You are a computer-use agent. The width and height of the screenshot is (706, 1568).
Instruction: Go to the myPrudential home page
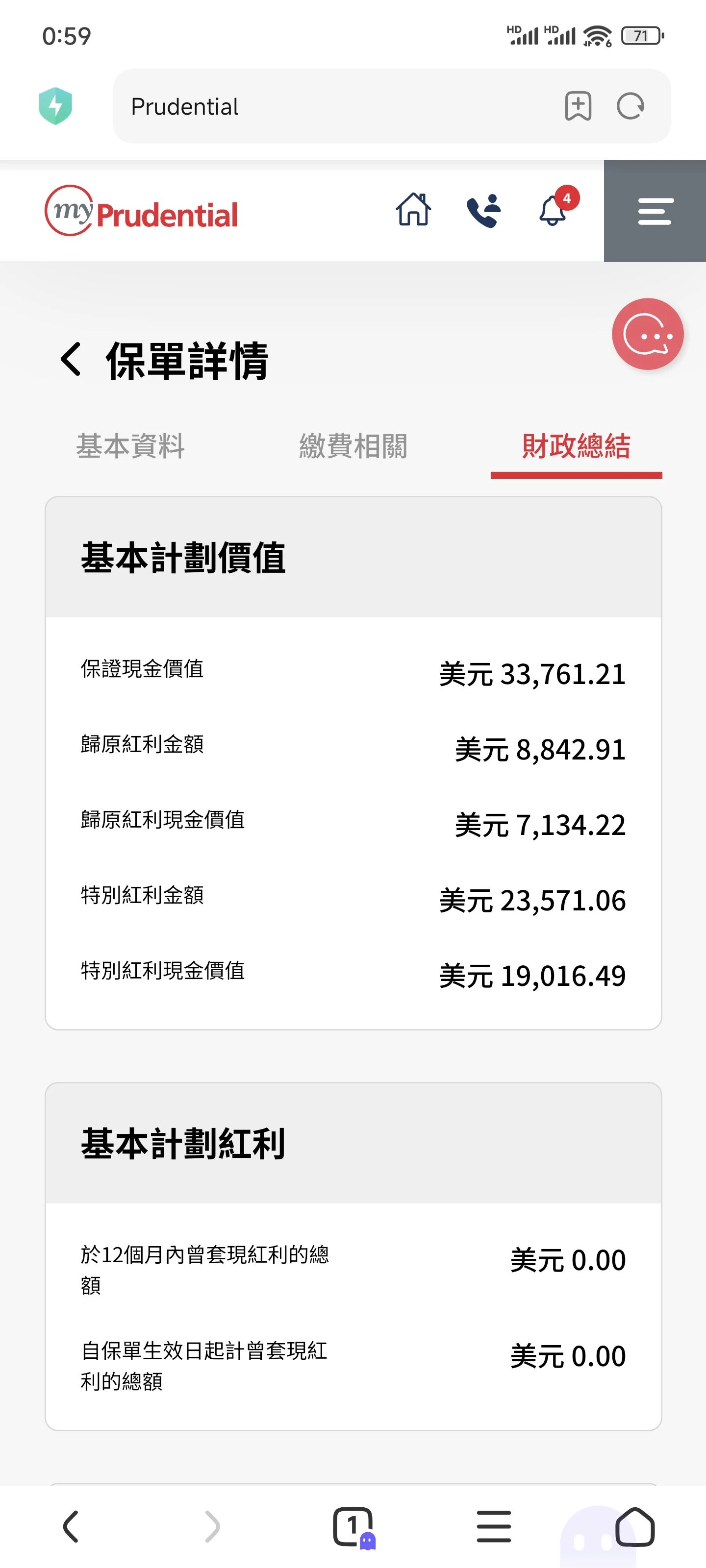point(414,211)
